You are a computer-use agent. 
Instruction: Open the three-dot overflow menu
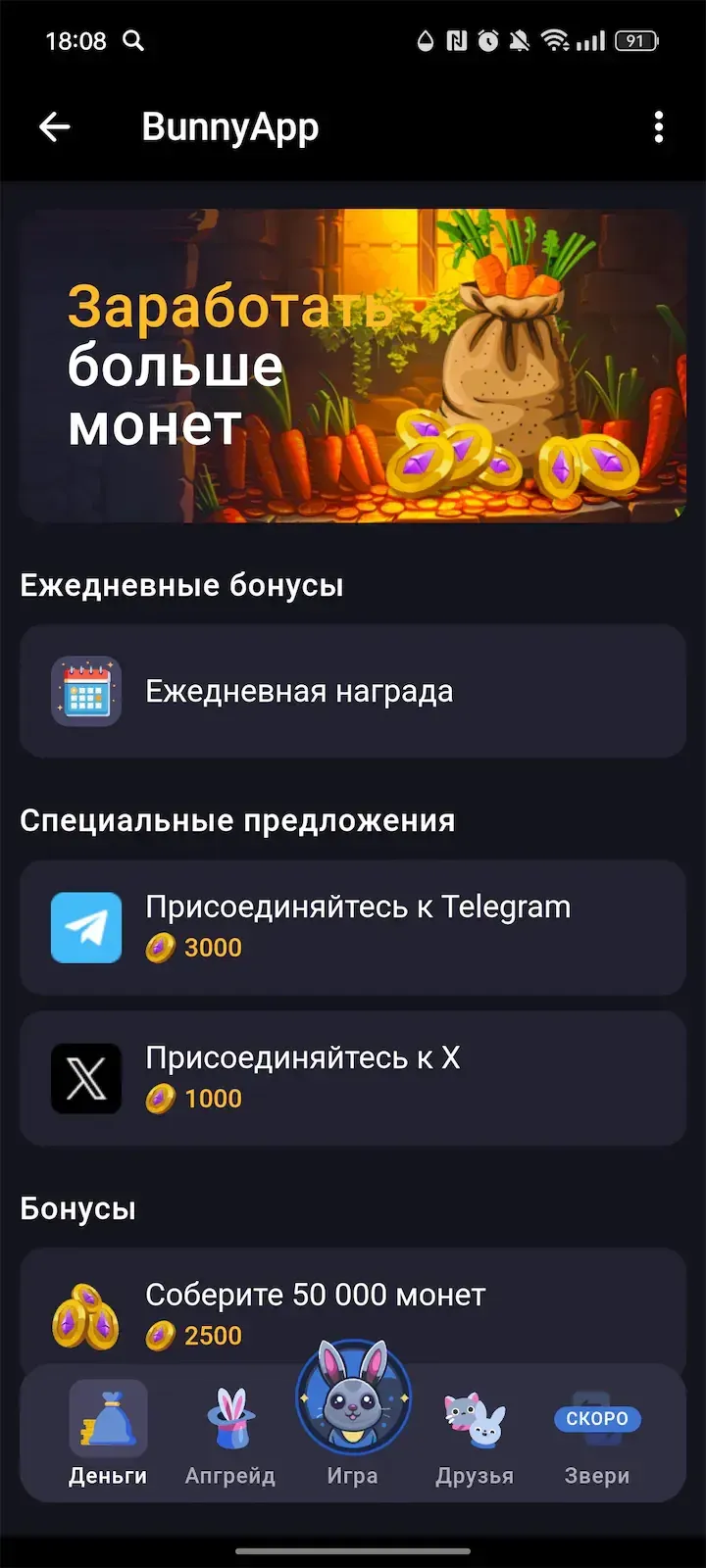click(x=658, y=126)
